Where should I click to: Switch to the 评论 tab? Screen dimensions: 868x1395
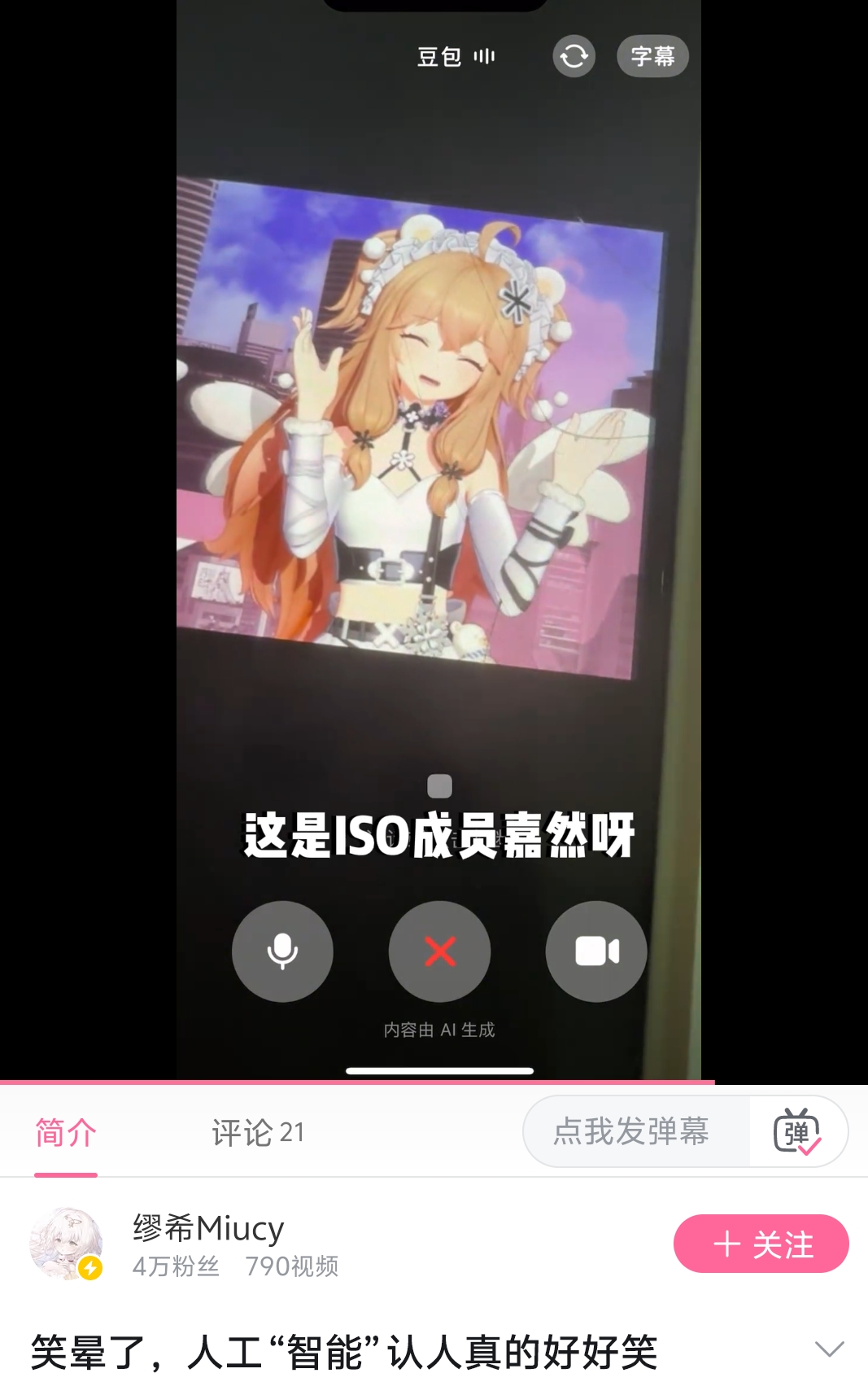point(257,1132)
